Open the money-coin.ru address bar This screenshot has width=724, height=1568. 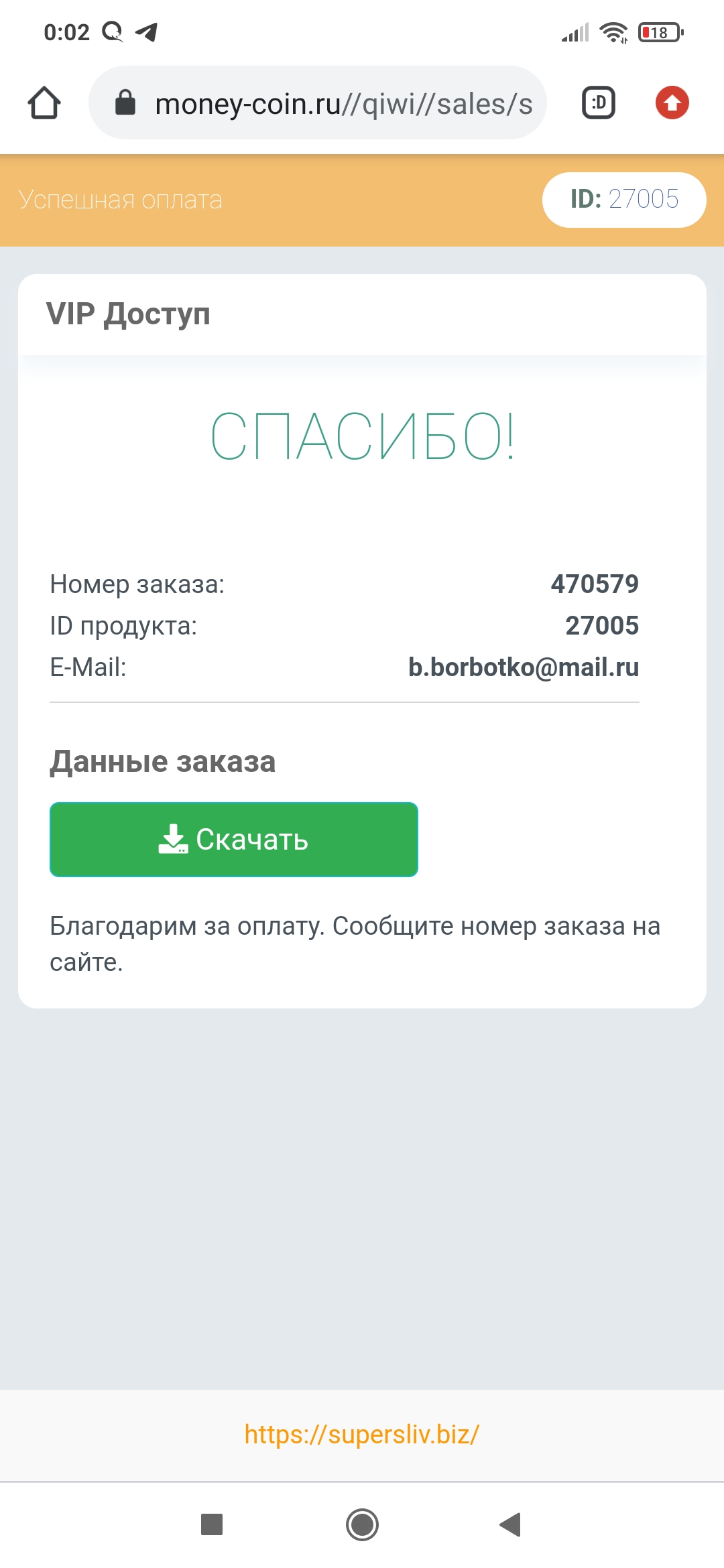coord(318,103)
